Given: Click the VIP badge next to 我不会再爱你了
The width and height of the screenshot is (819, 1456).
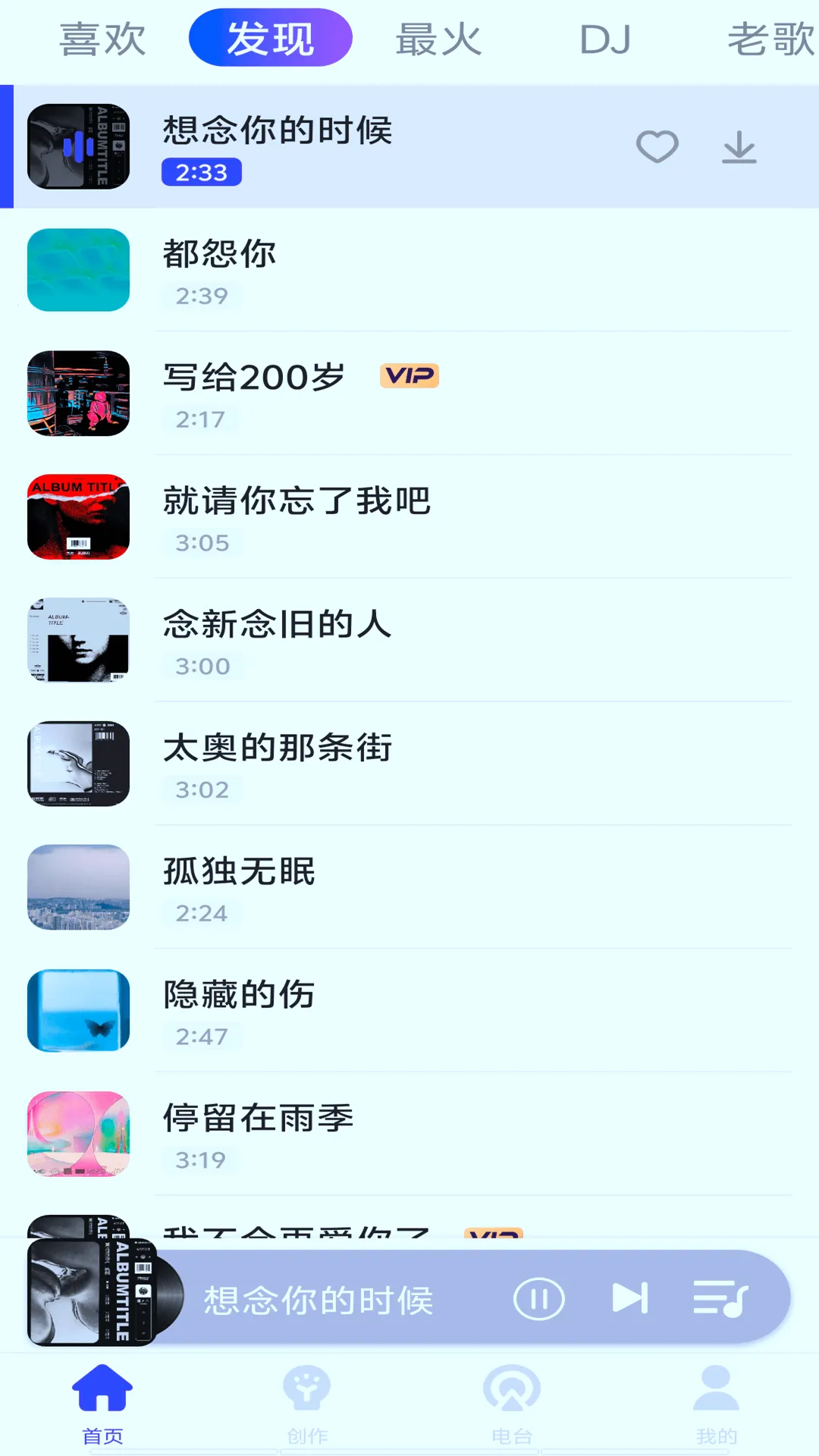Looking at the screenshot, I should [x=494, y=1232].
